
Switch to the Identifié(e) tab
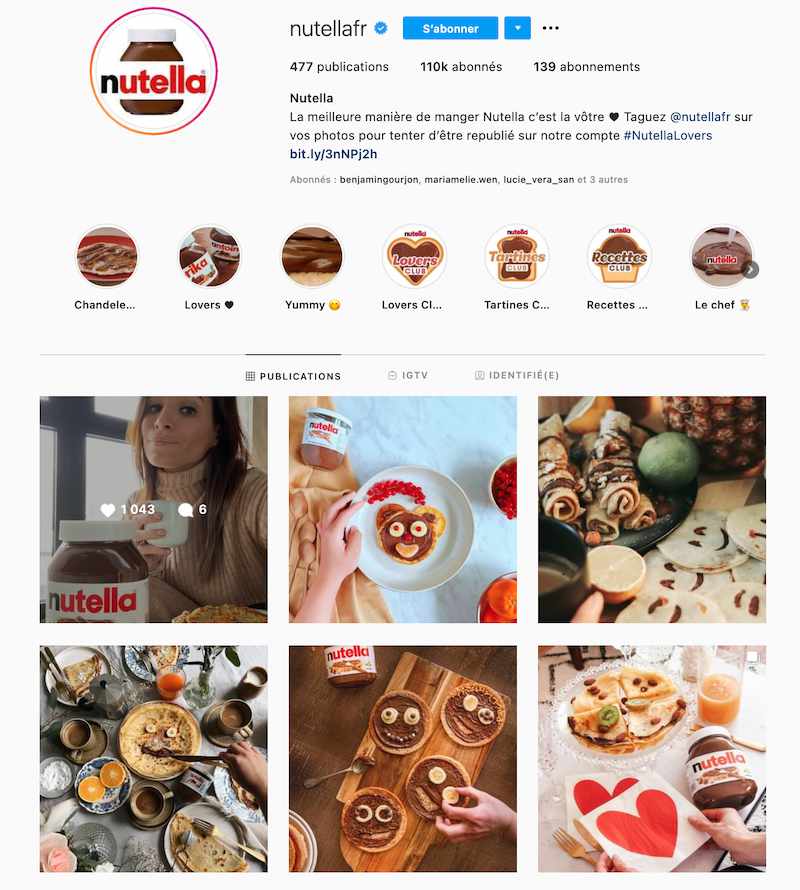517,376
